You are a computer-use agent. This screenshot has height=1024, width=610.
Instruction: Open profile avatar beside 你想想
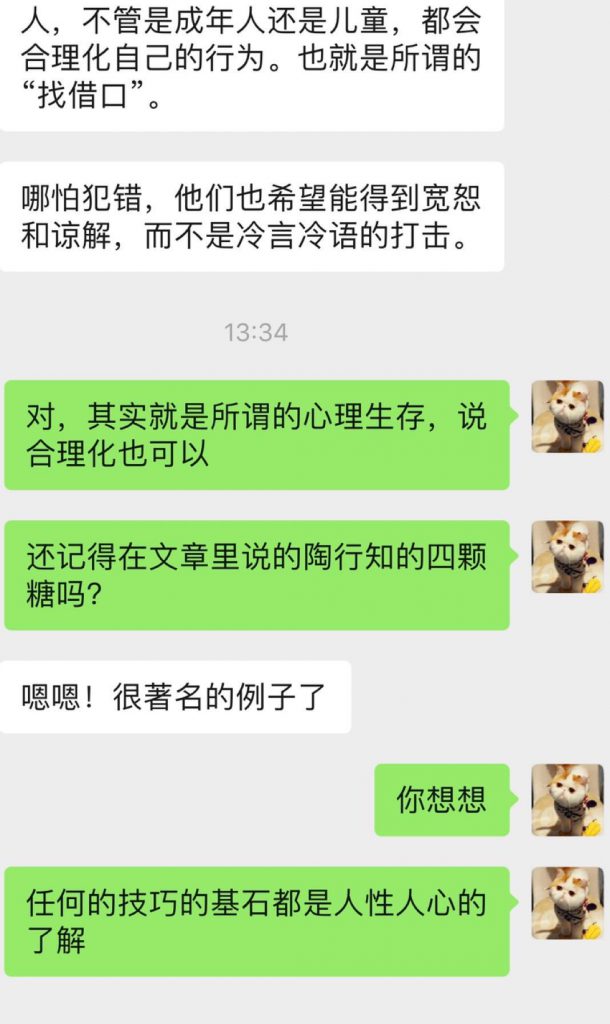click(568, 800)
